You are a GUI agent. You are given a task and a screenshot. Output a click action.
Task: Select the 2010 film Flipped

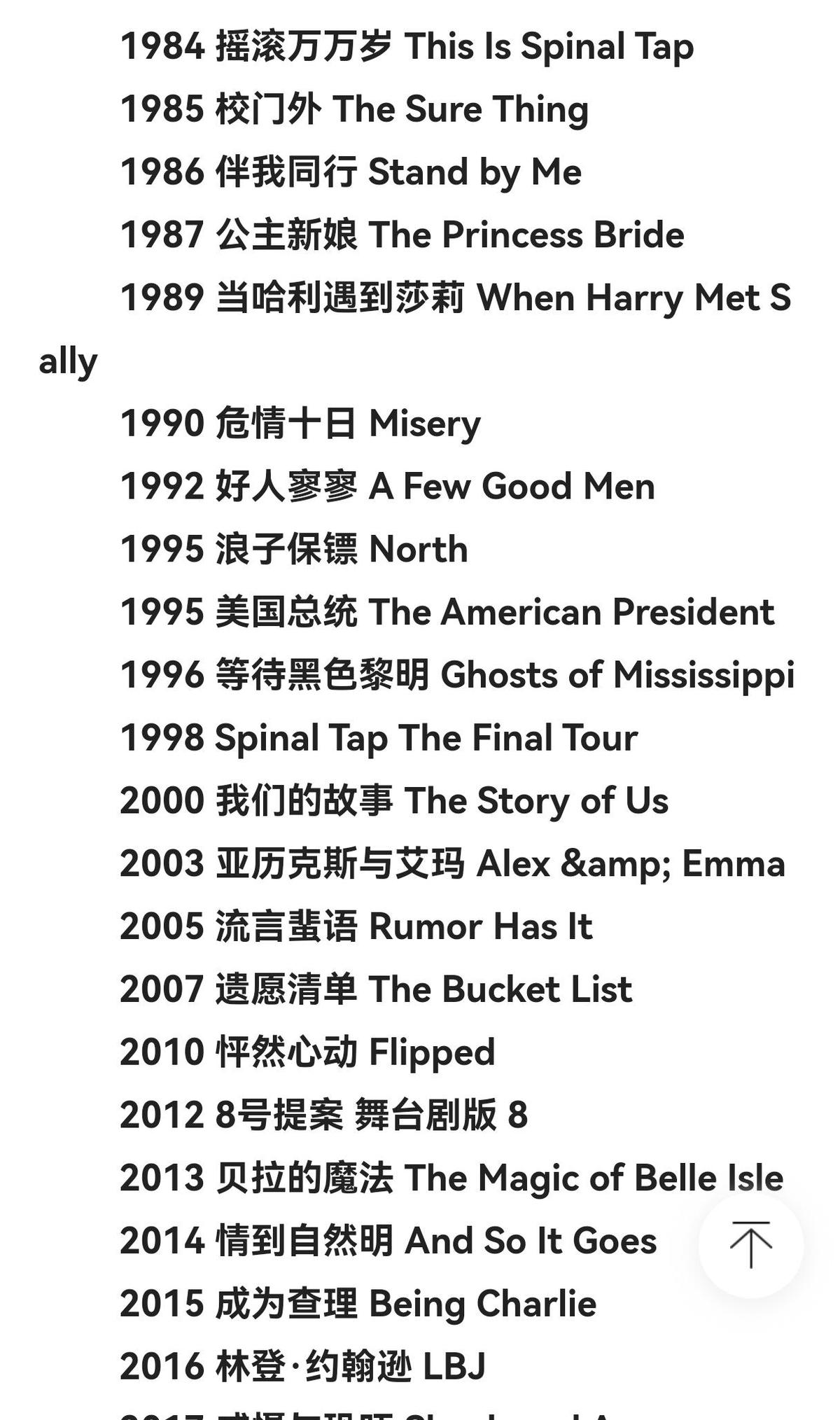click(x=308, y=1052)
